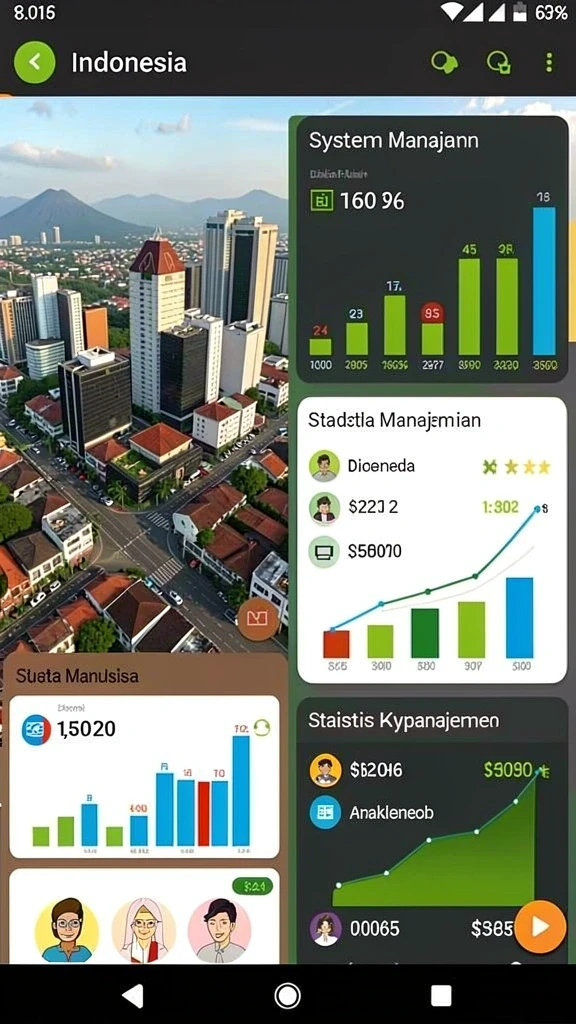576x1024 pixels.
Task: Tap the orange play floating button
Action: (x=540, y=927)
